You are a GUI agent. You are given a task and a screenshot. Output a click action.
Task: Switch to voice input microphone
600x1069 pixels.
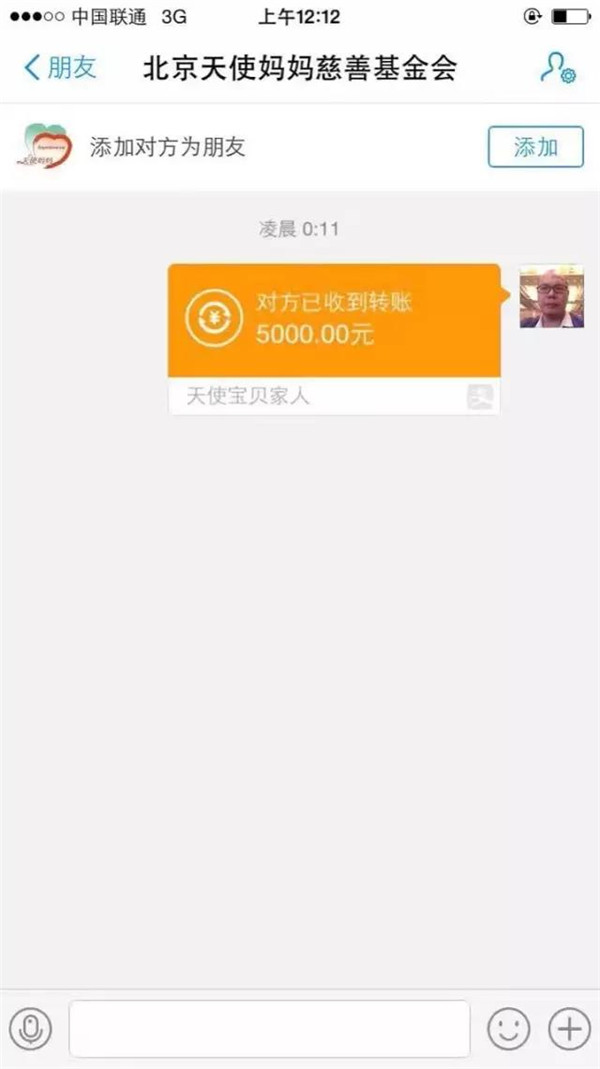pyautogui.click(x=31, y=1027)
